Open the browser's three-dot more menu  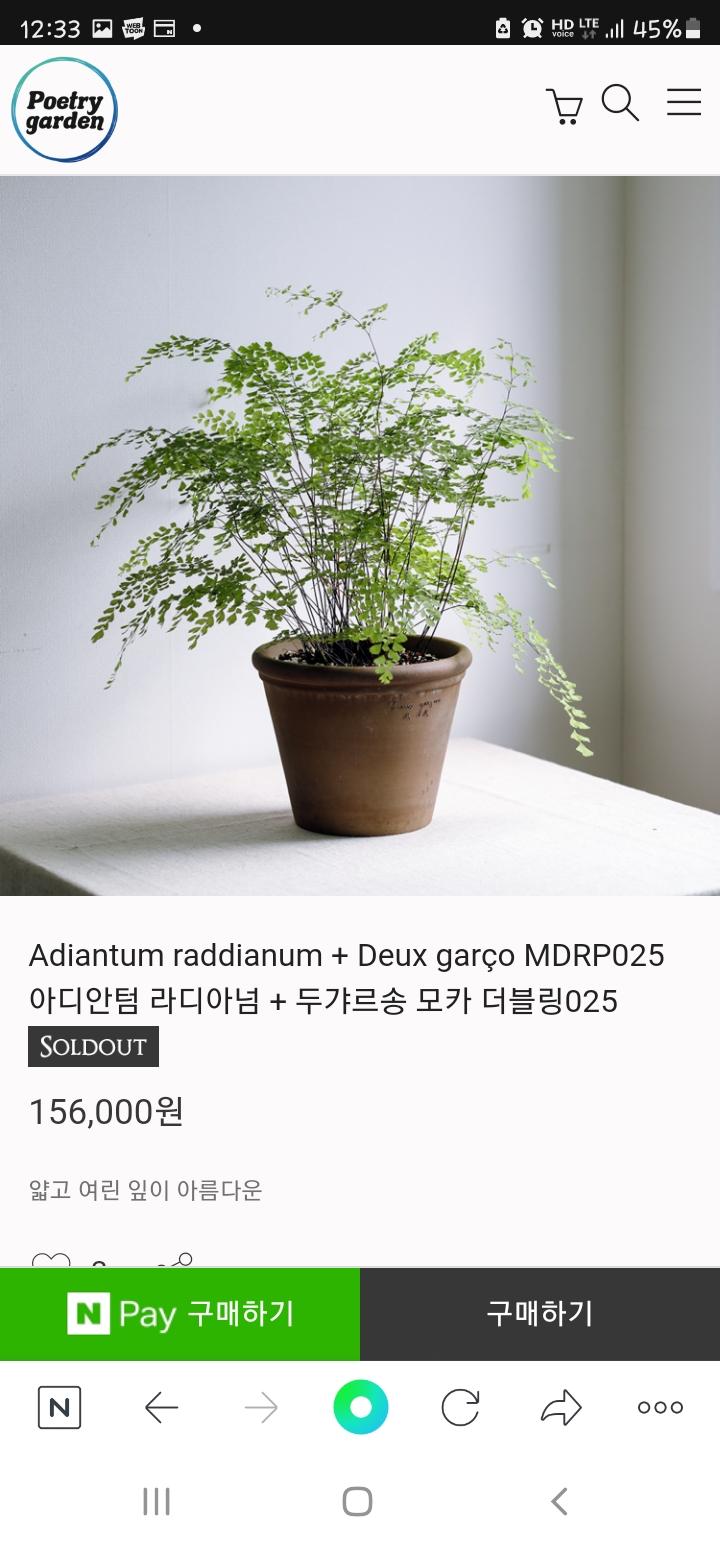tap(660, 1408)
